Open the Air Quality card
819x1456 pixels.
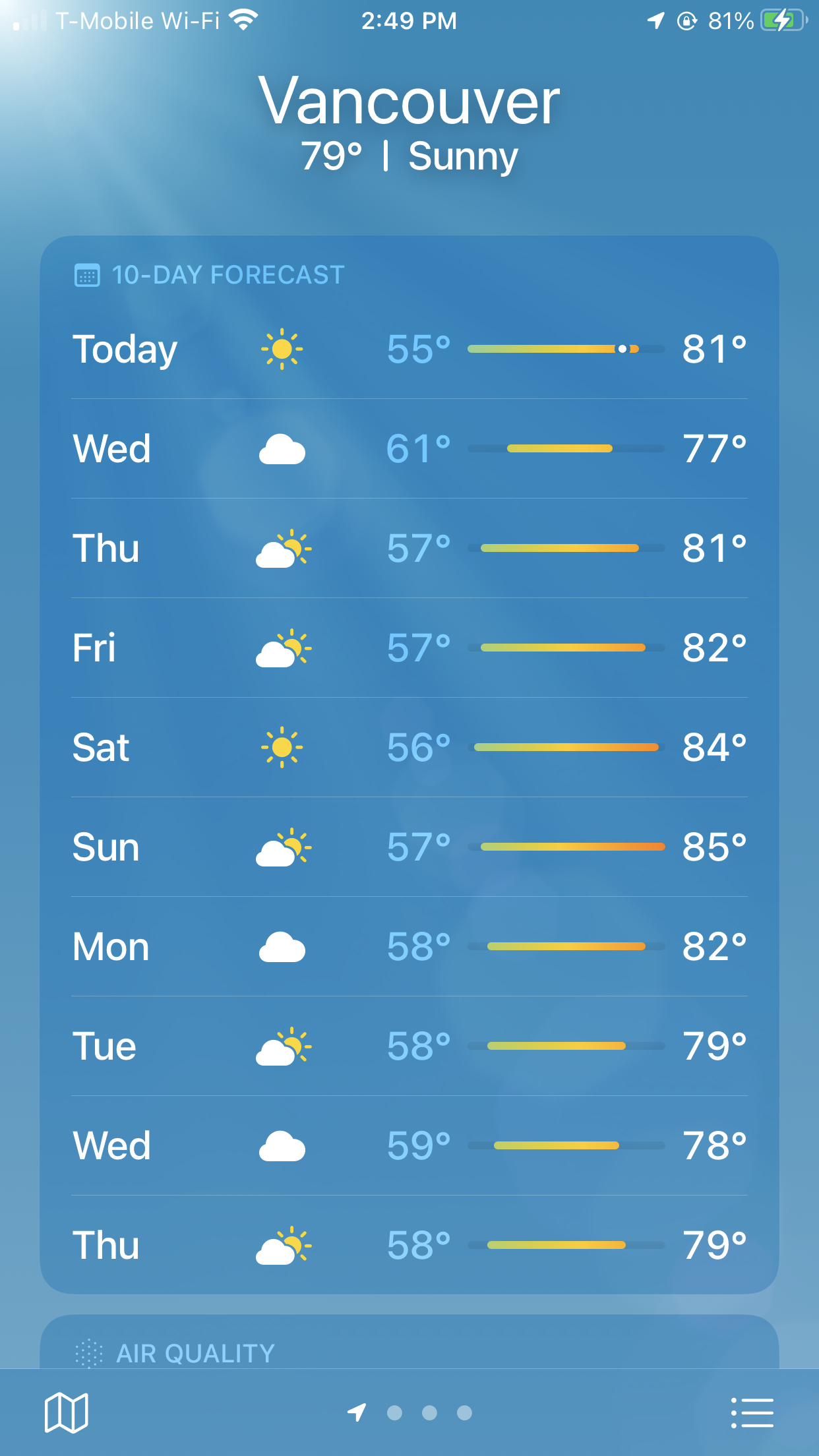pyautogui.click(x=409, y=1342)
